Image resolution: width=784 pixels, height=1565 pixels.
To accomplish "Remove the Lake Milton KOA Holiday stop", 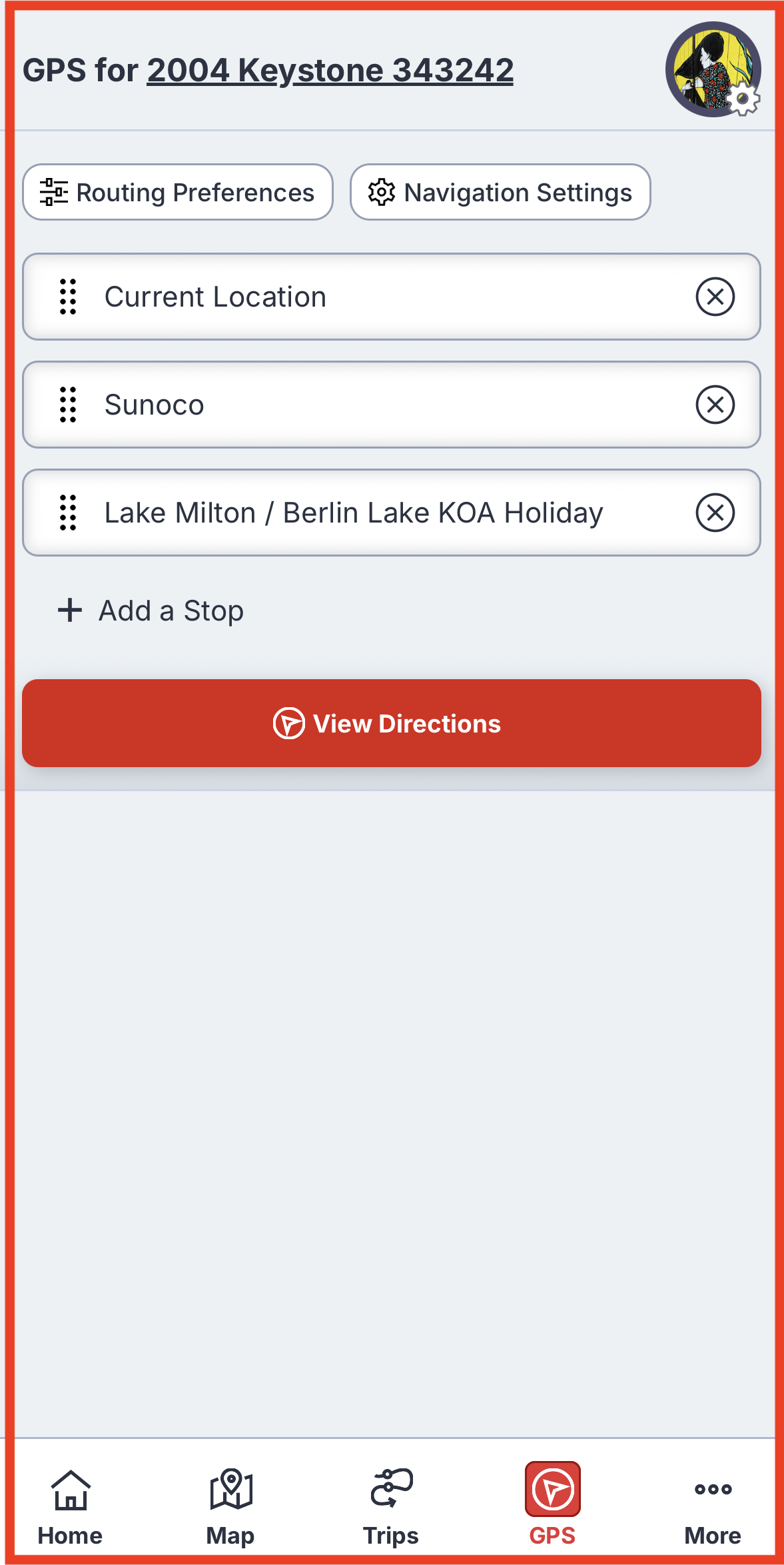I will tap(715, 513).
